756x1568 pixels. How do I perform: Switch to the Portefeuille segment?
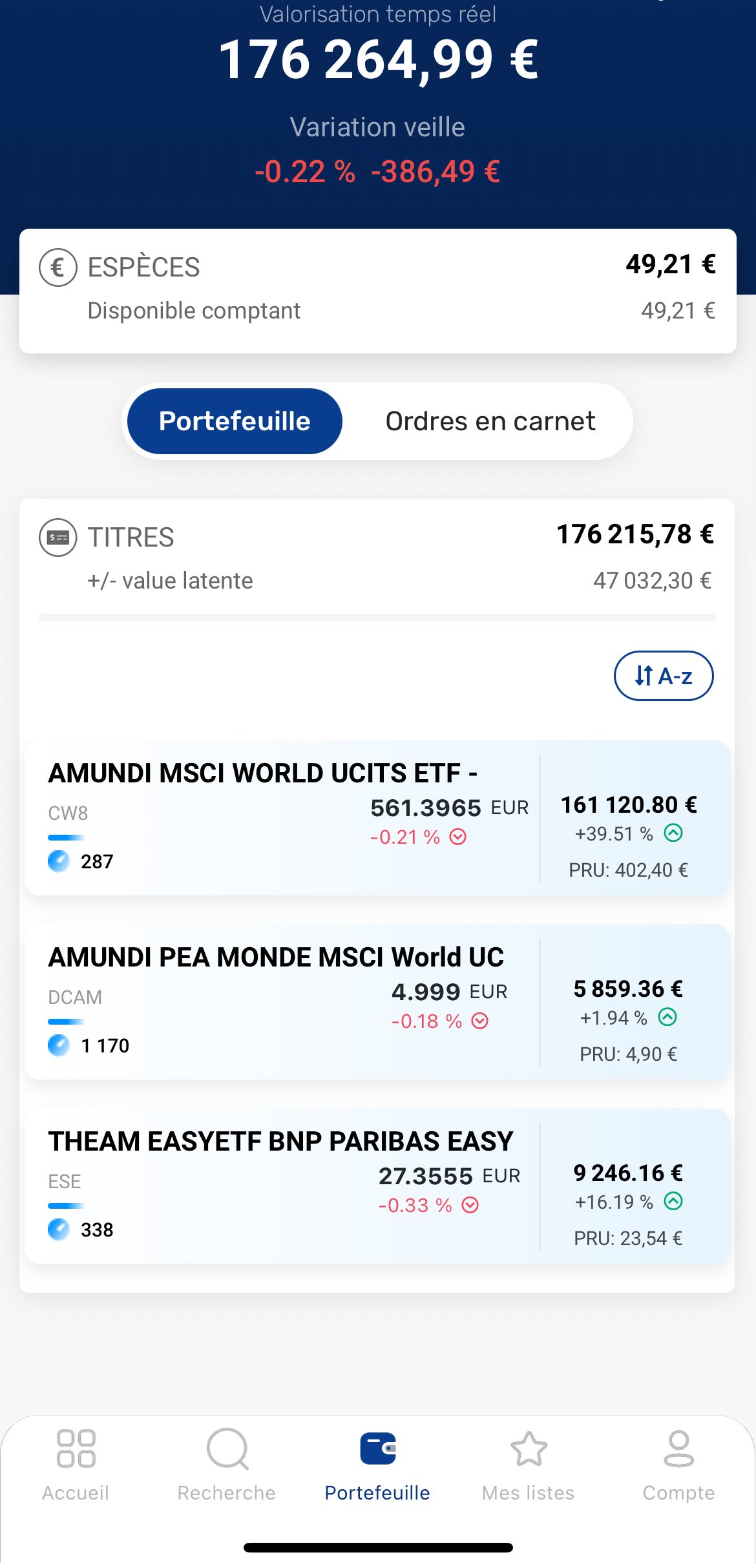pos(235,421)
